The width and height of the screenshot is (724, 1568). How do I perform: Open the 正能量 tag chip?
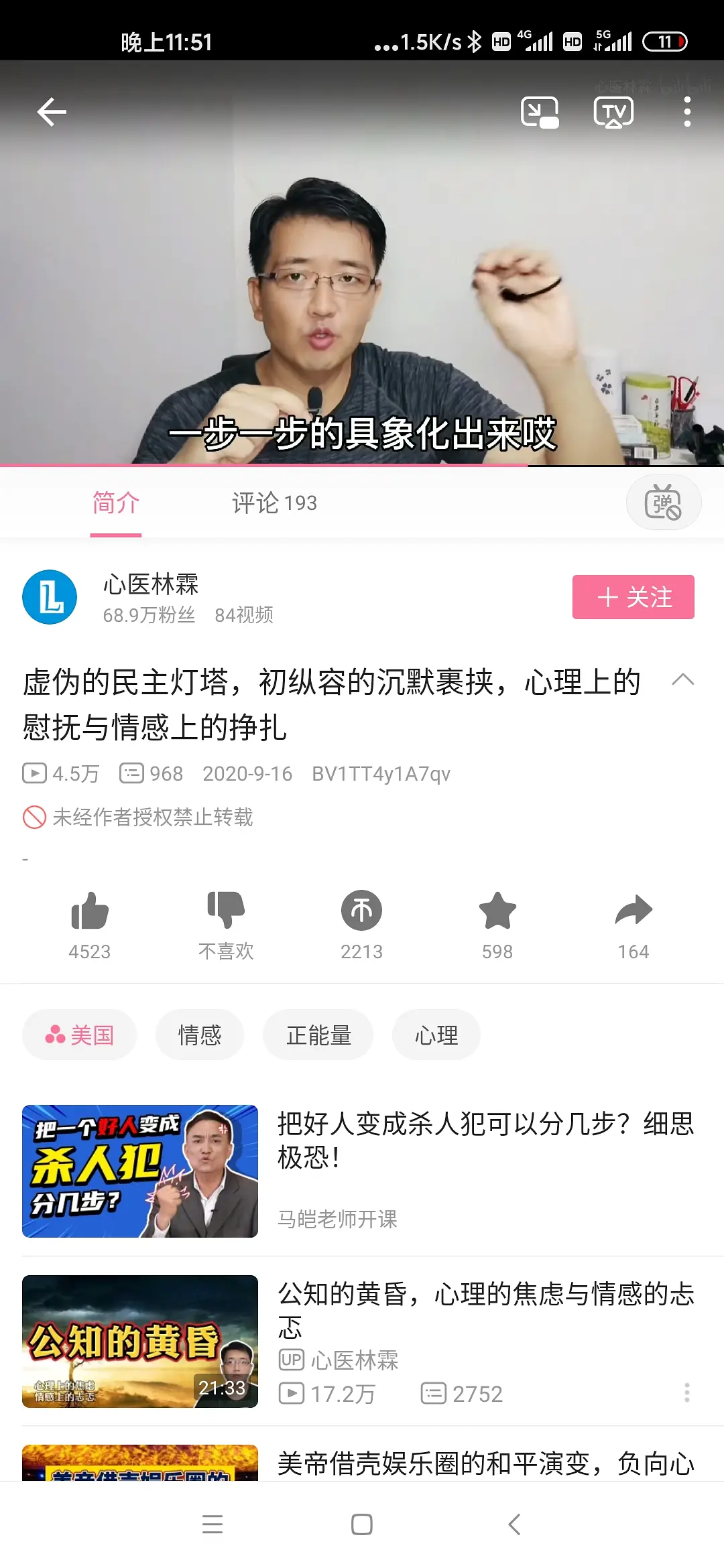[318, 1035]
